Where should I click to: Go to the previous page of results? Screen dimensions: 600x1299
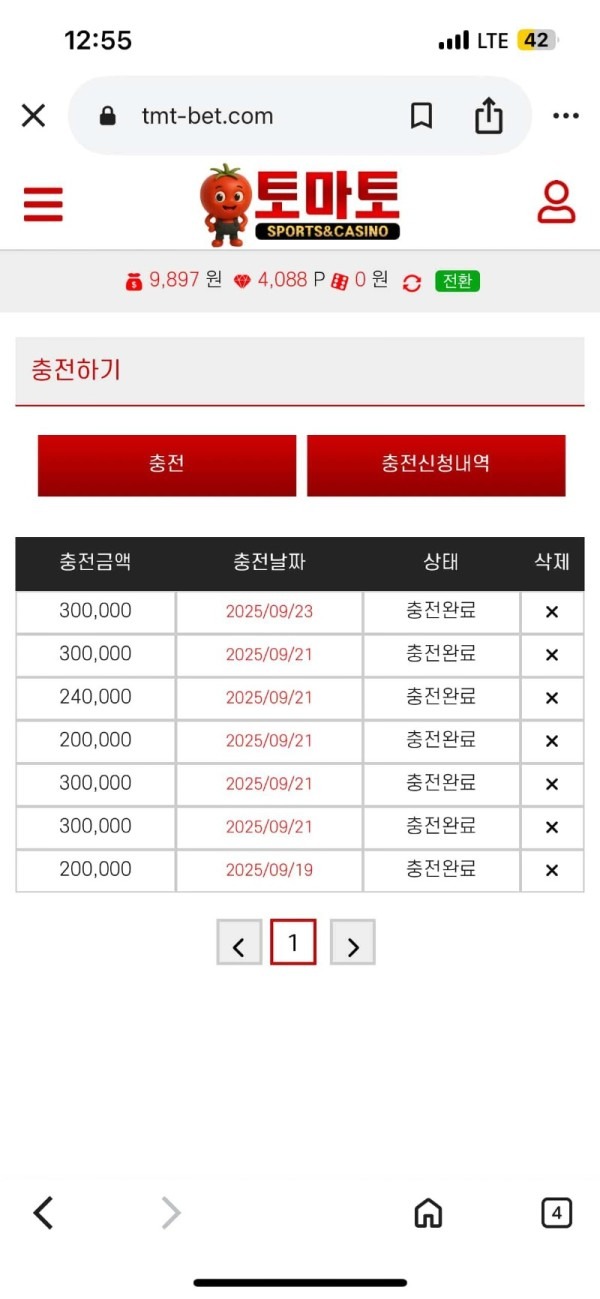(239, 942)
